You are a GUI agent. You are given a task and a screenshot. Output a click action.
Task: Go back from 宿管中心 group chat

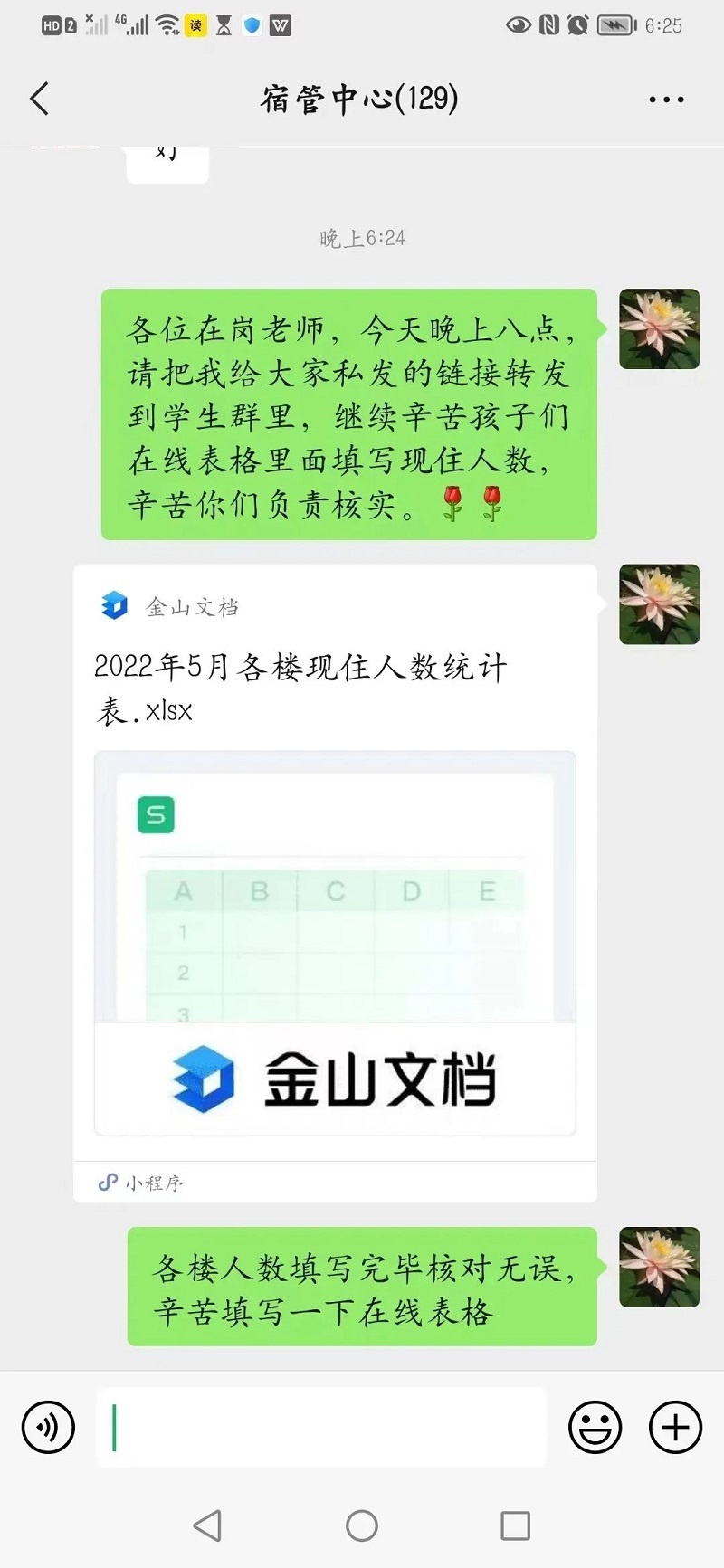(40, 99)
